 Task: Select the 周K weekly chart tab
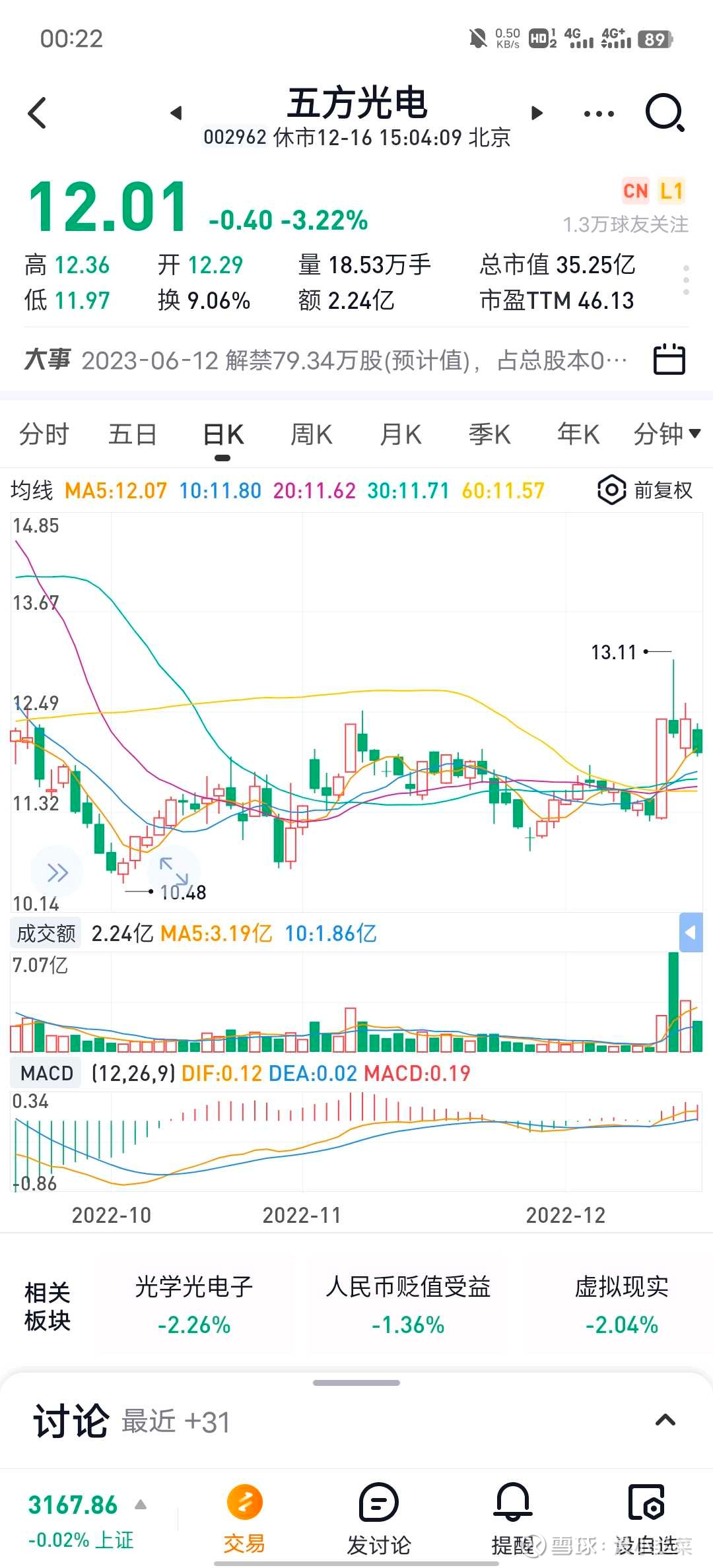[x=312, y=435]
